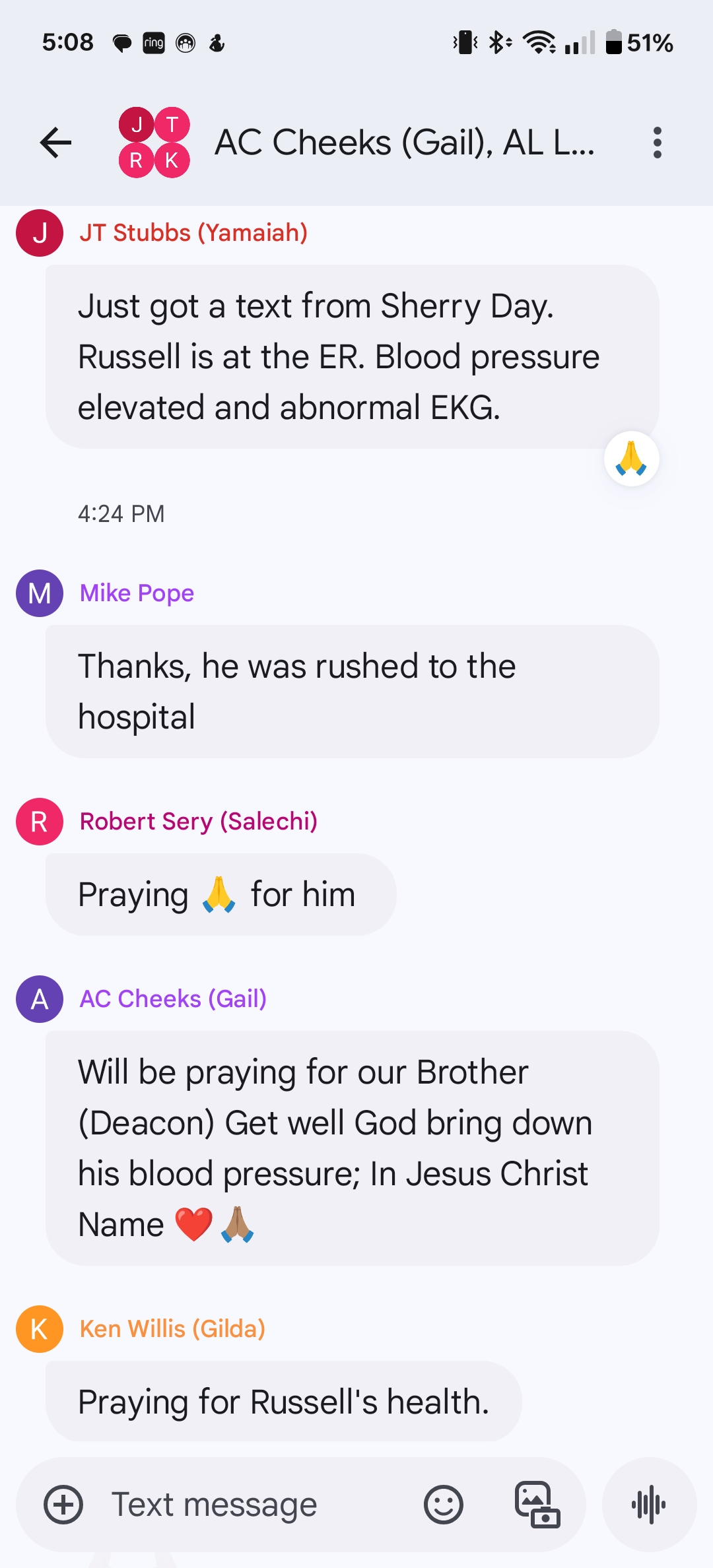Record a voice message
This screenshot has width=713, height=1568.
pos(649,1505)
